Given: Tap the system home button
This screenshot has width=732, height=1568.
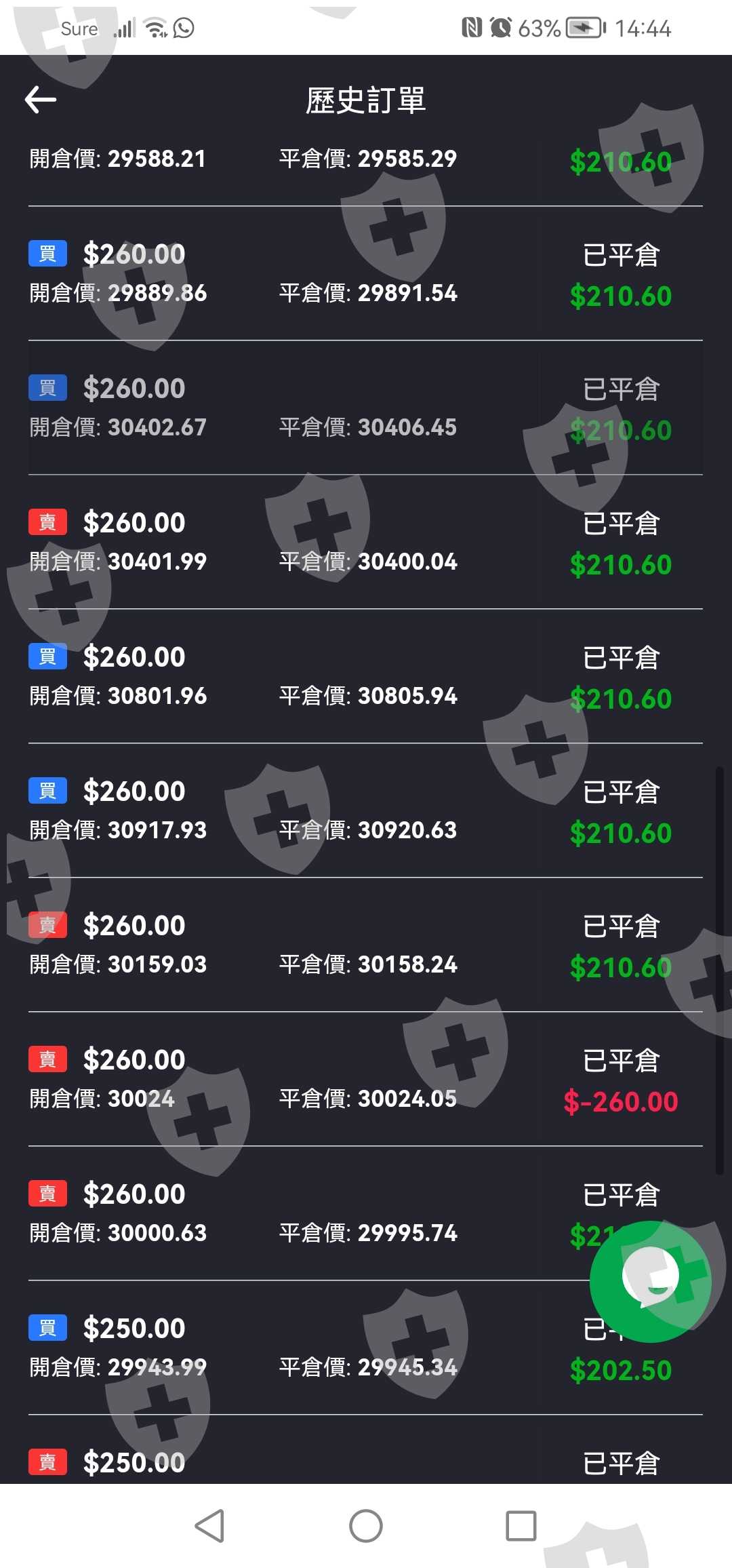Looking at the screenshot, I should pos(366,1526).
